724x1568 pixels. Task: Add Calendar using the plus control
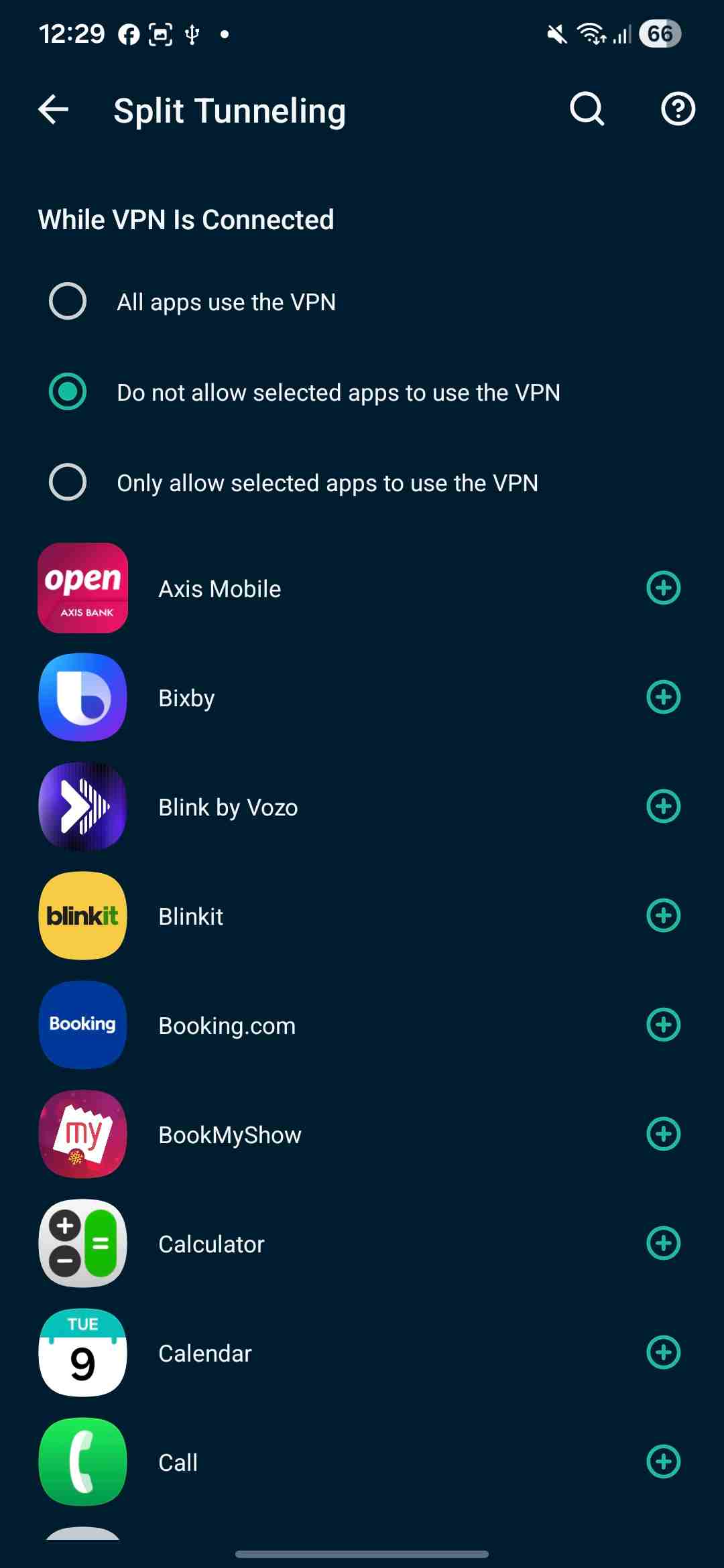[662, 1353]
